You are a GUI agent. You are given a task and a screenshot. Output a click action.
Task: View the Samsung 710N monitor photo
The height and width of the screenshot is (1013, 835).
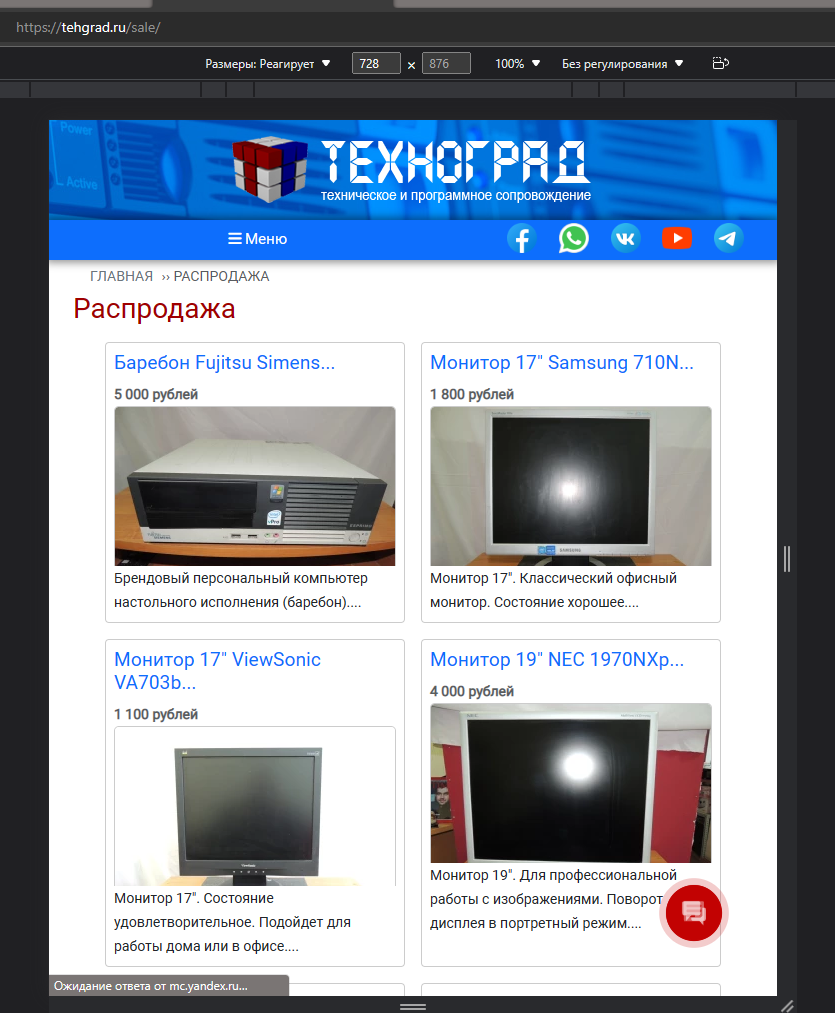coord(570,486)
